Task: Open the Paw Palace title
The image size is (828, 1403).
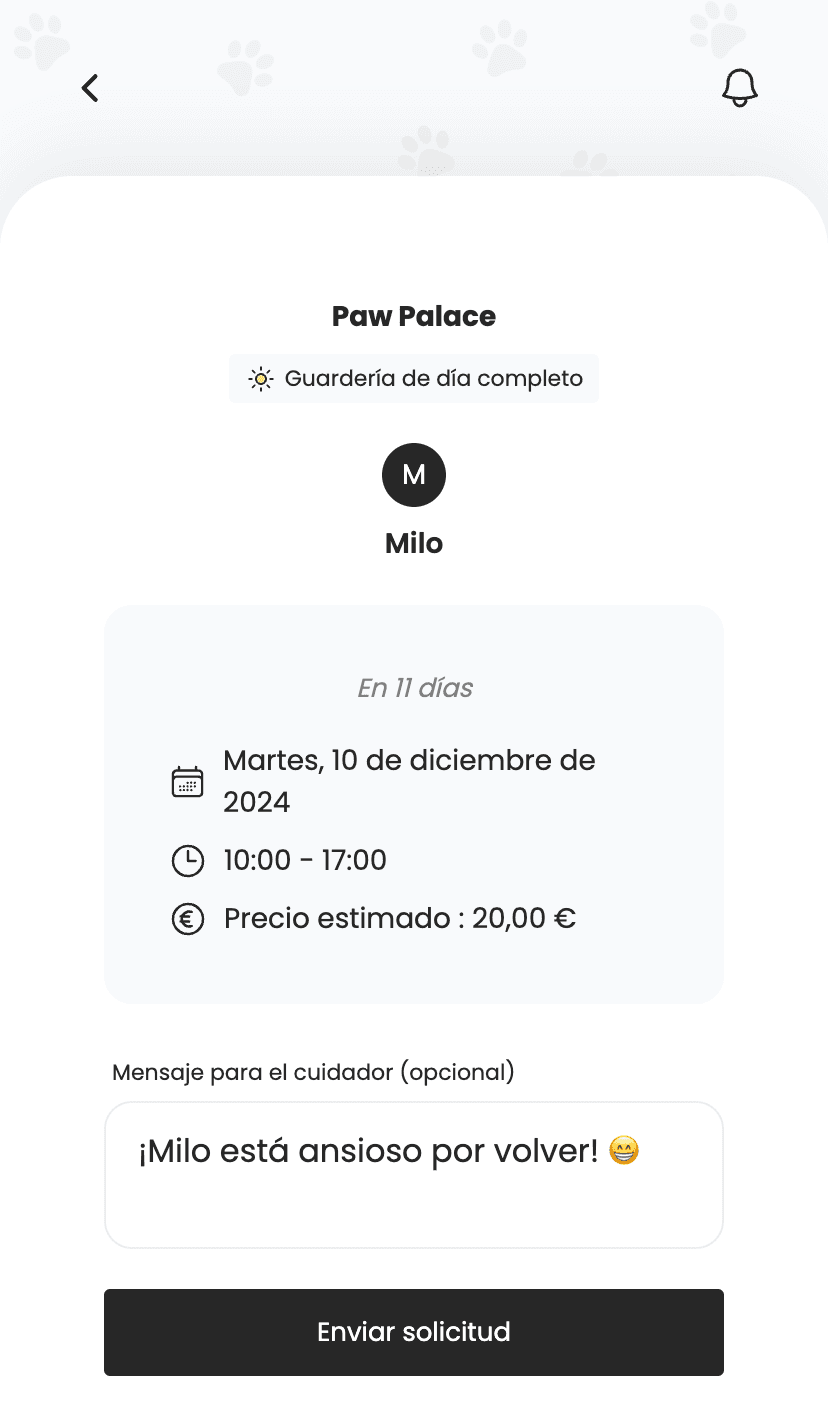Action: (x=414, y=316)
